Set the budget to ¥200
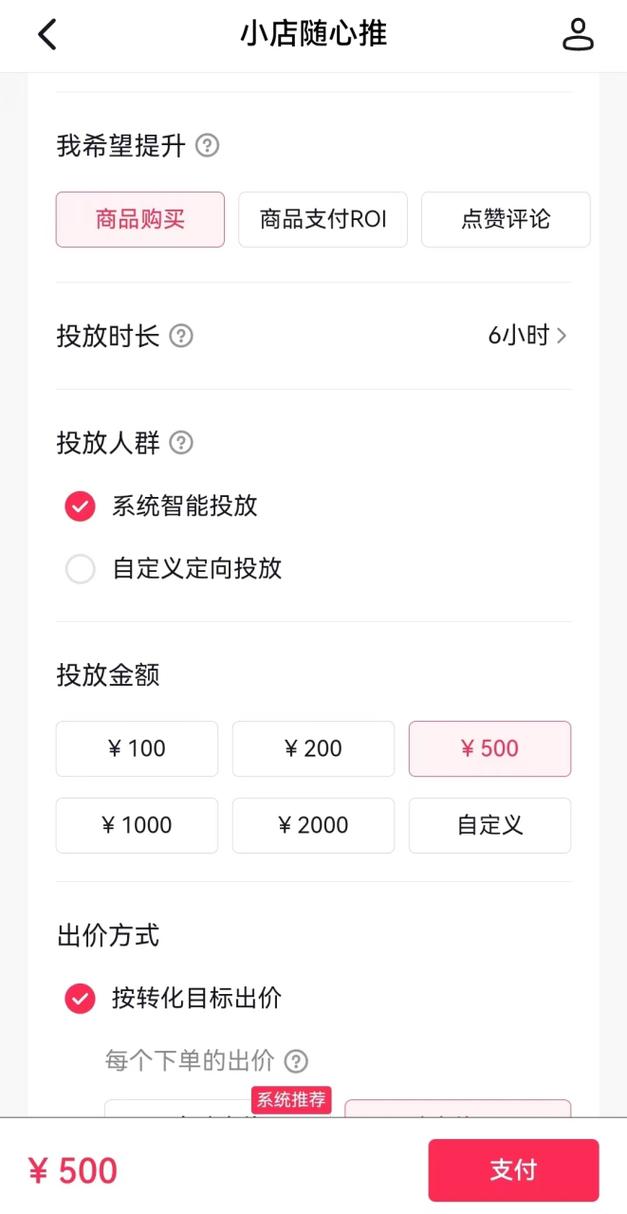This screenshot has width=627, height=1214. pos(313,749)
